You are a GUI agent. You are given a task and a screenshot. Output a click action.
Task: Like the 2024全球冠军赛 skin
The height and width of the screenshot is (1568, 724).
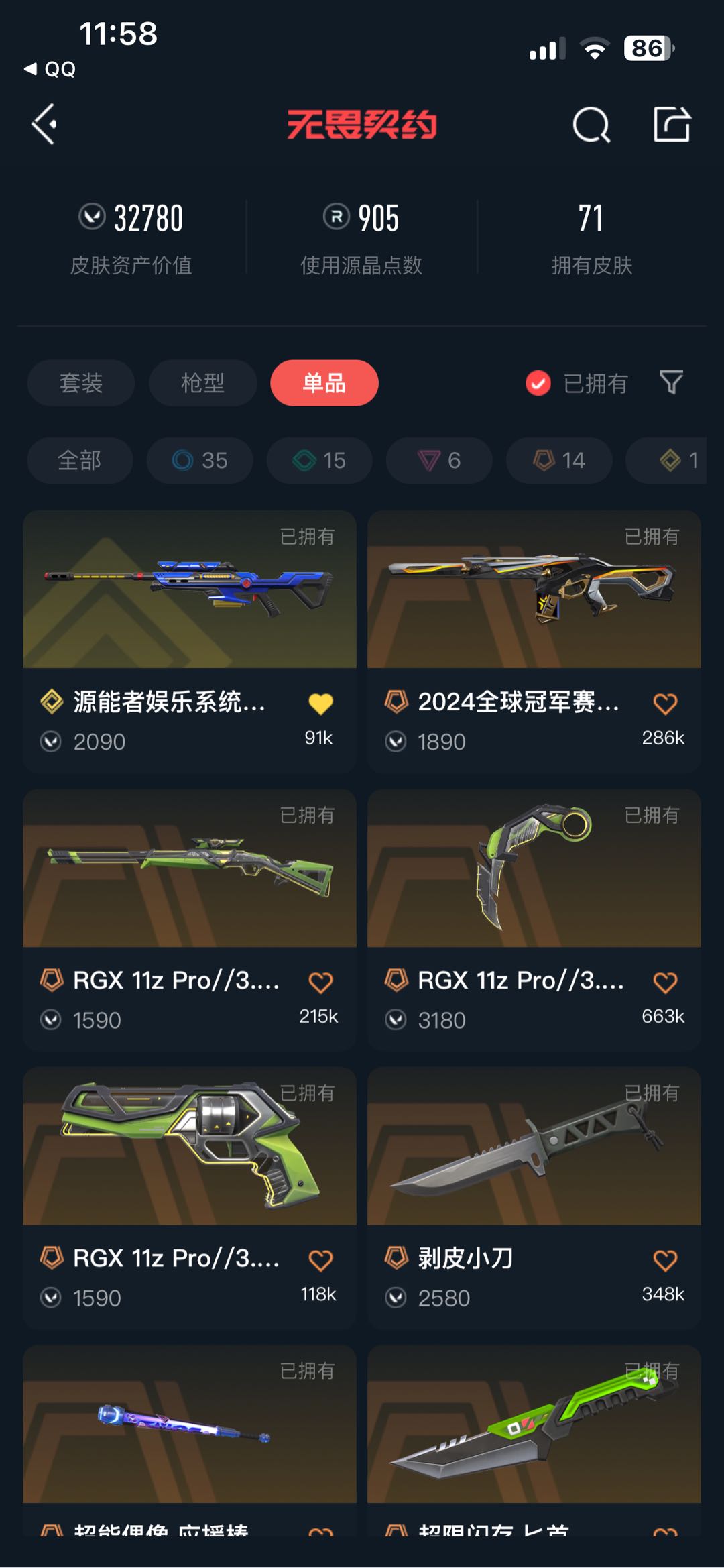click(665, 704)
